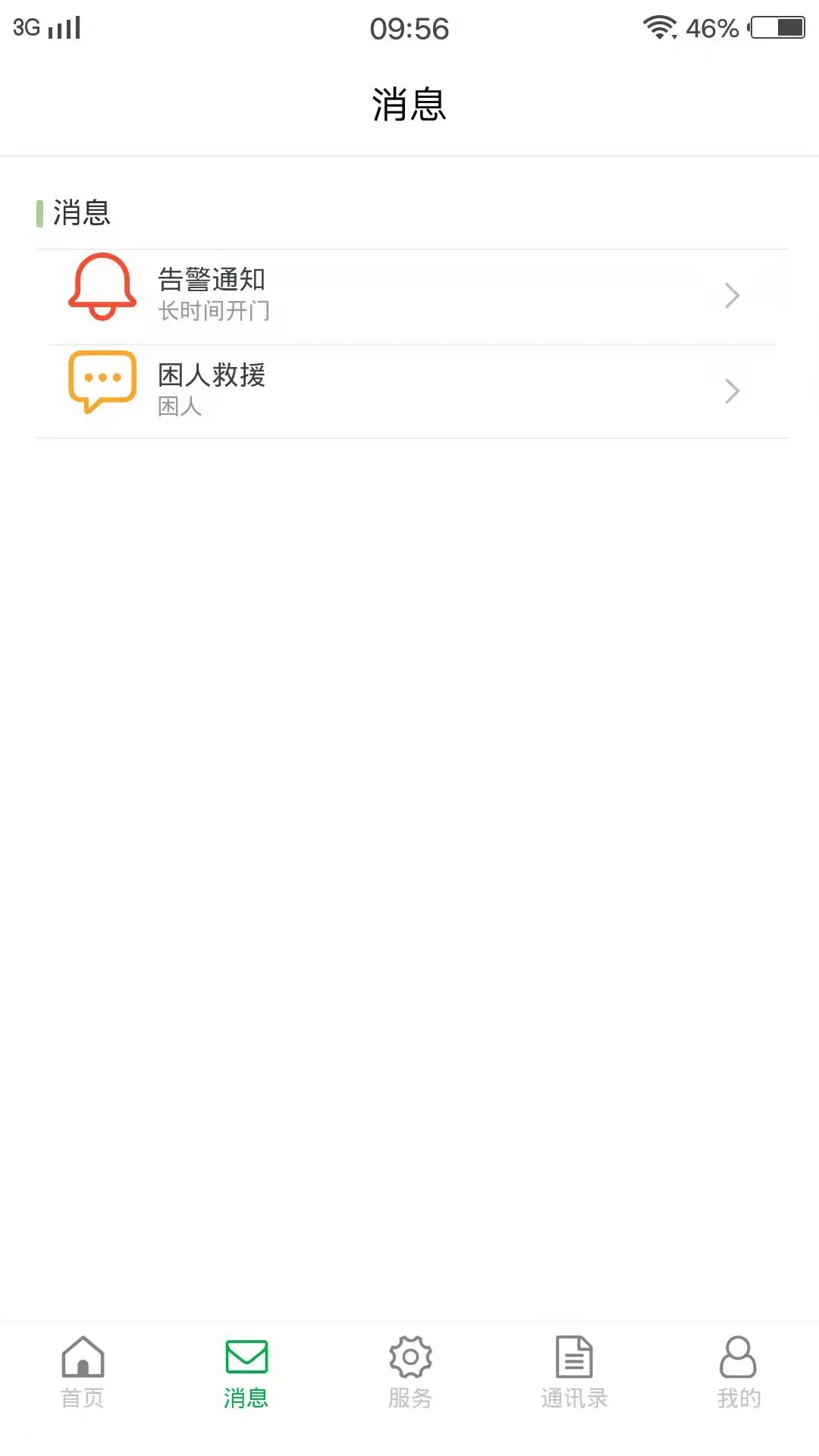Expand the 告警通知 alert message
The width and height of the screenshot is (819, 1456).
(409, 294)
